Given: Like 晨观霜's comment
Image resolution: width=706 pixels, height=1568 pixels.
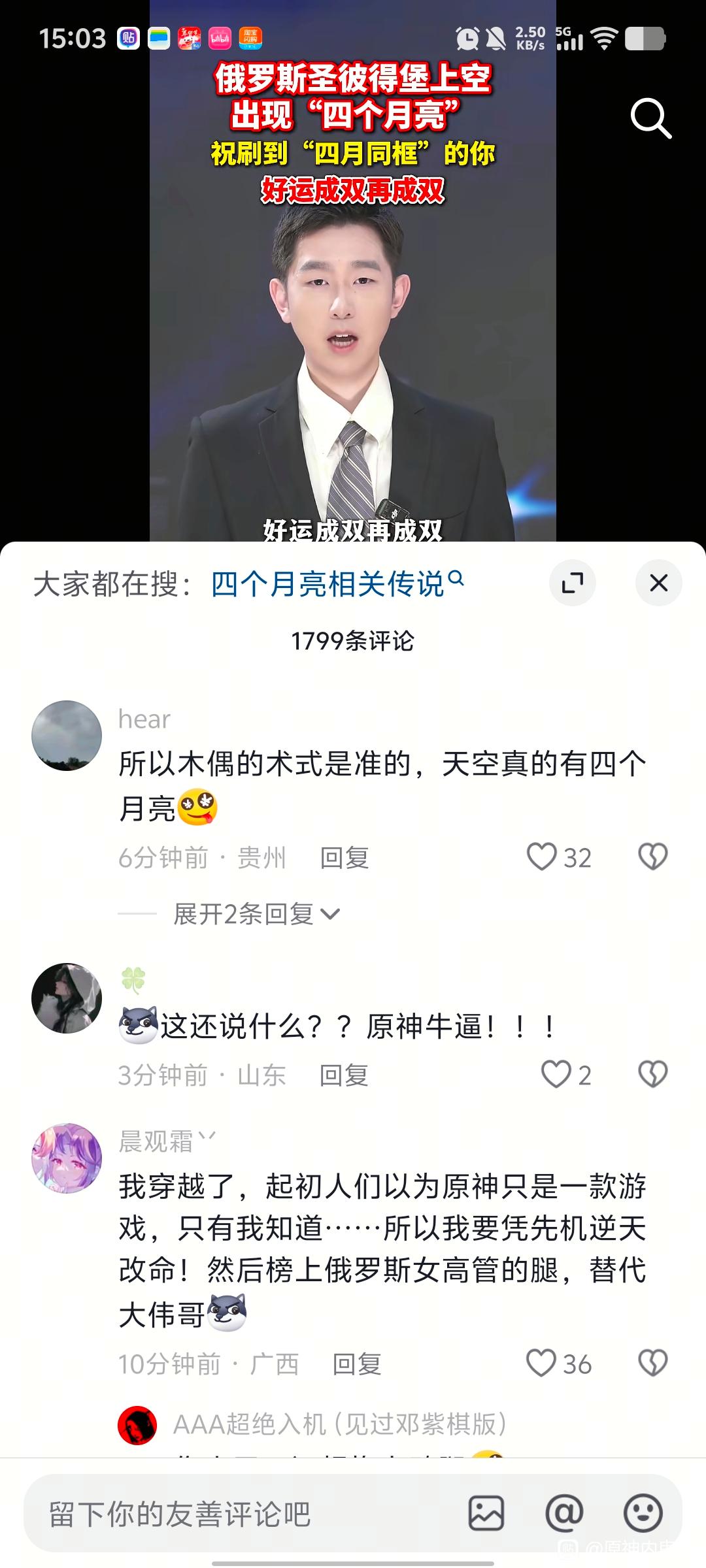Looking at the screenshot, I should point(542,1364).
